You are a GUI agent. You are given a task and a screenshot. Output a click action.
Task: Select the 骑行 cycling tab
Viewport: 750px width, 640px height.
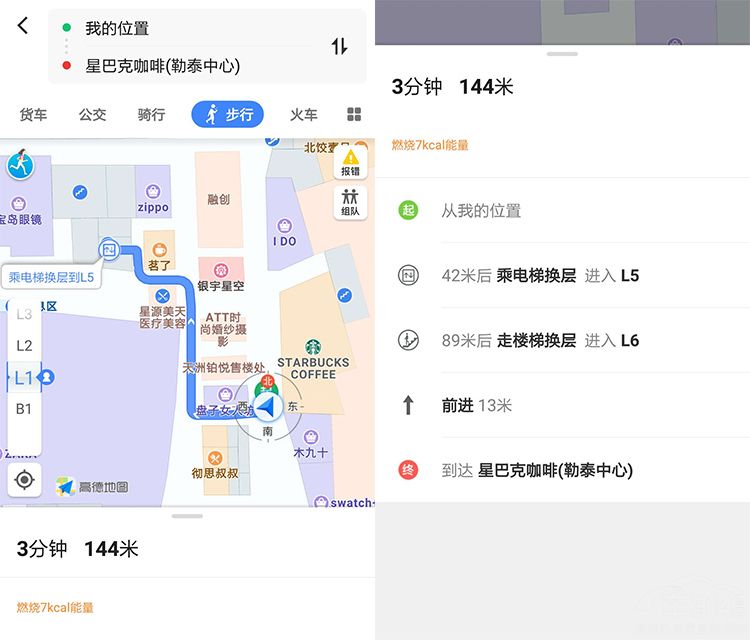[x=151, y=114]
